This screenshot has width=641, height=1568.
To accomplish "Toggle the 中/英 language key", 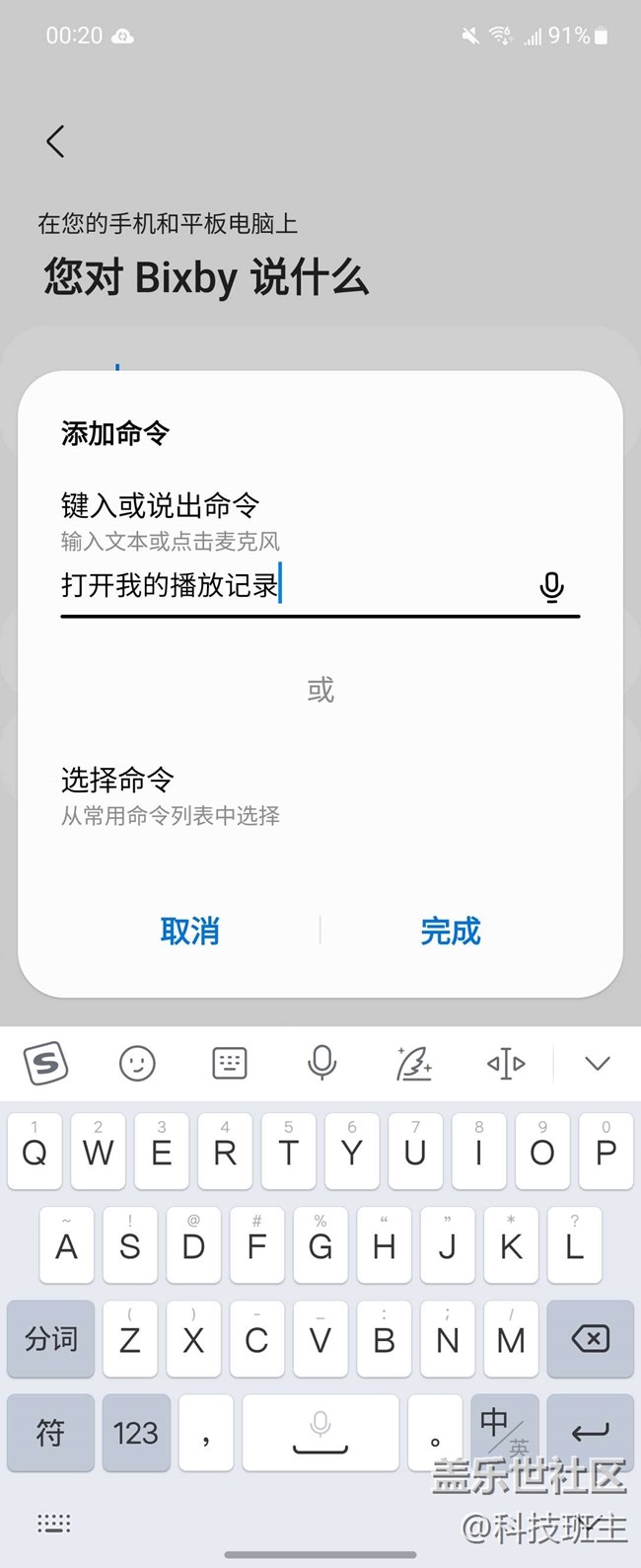I will tap(504, 1432).
